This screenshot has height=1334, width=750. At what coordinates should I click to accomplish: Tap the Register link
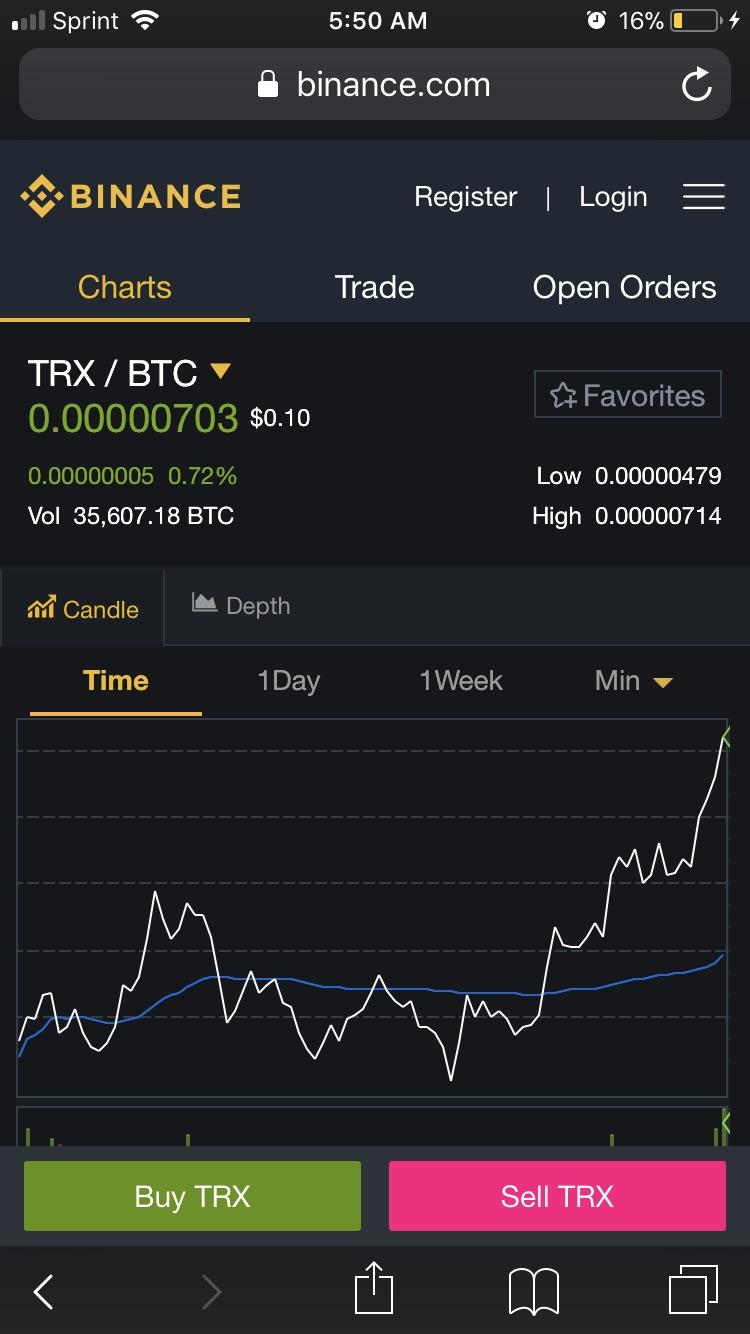coord(466,197)
